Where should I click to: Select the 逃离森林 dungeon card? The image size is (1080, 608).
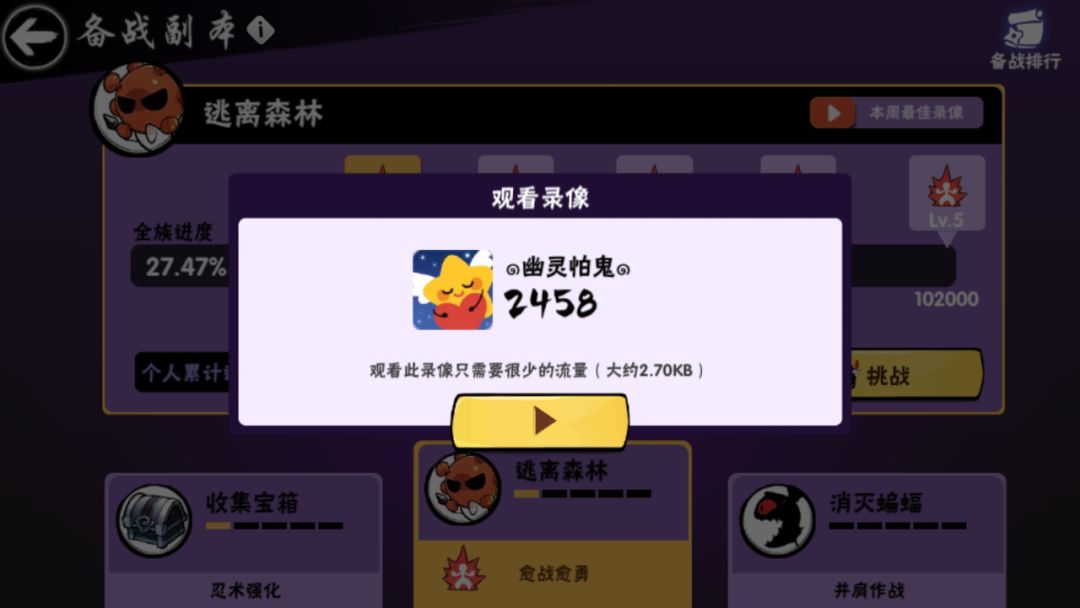coord(553,525)
